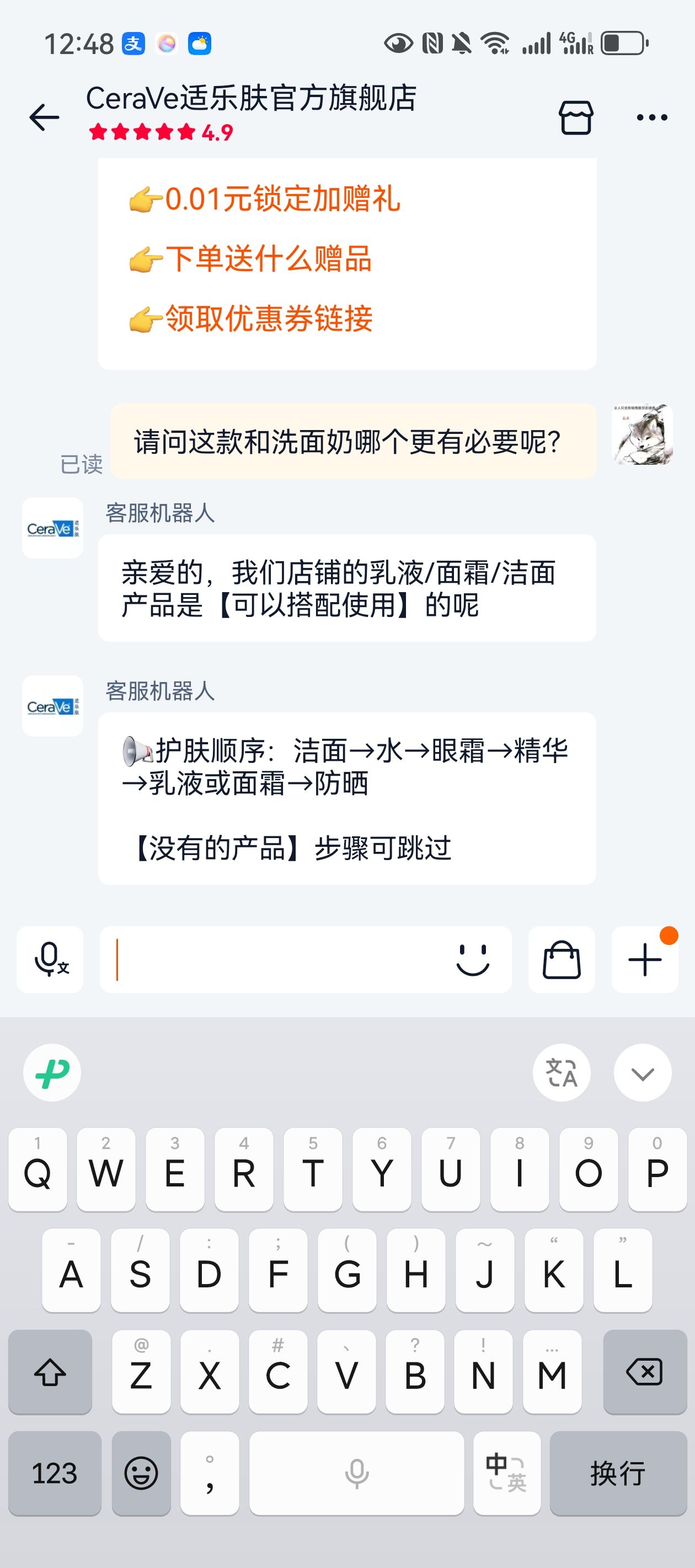Open the shopping bag product picker
This screenshot has height=1568, width=695.
pos(561,960)
